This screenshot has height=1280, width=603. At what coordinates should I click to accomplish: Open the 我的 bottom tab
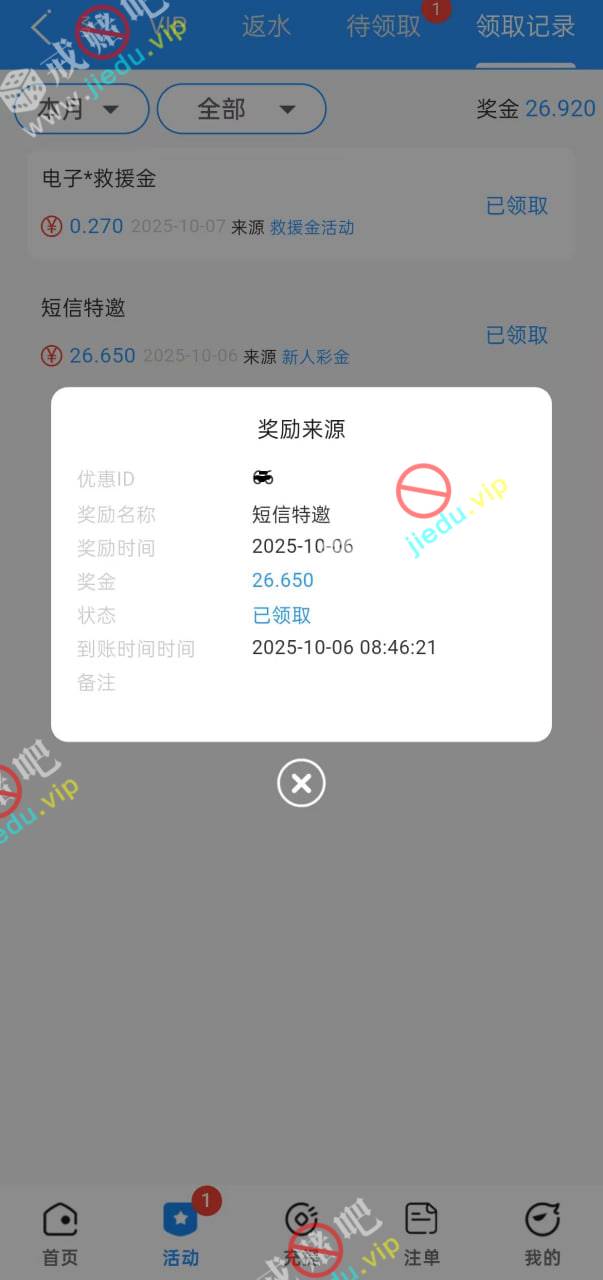(542, 1234)
